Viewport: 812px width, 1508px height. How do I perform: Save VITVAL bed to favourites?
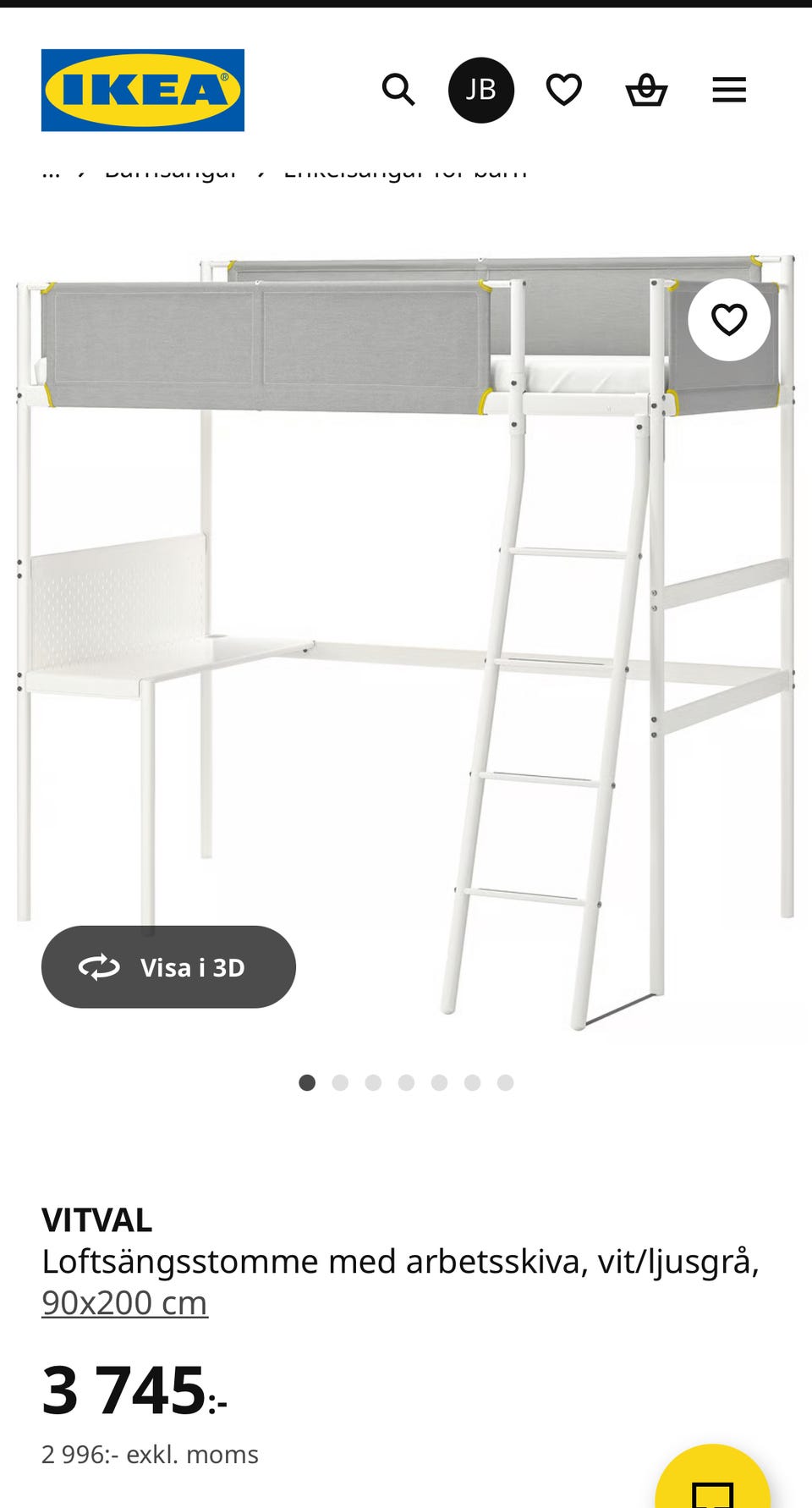pyautogui.click(x=729, y=320)
